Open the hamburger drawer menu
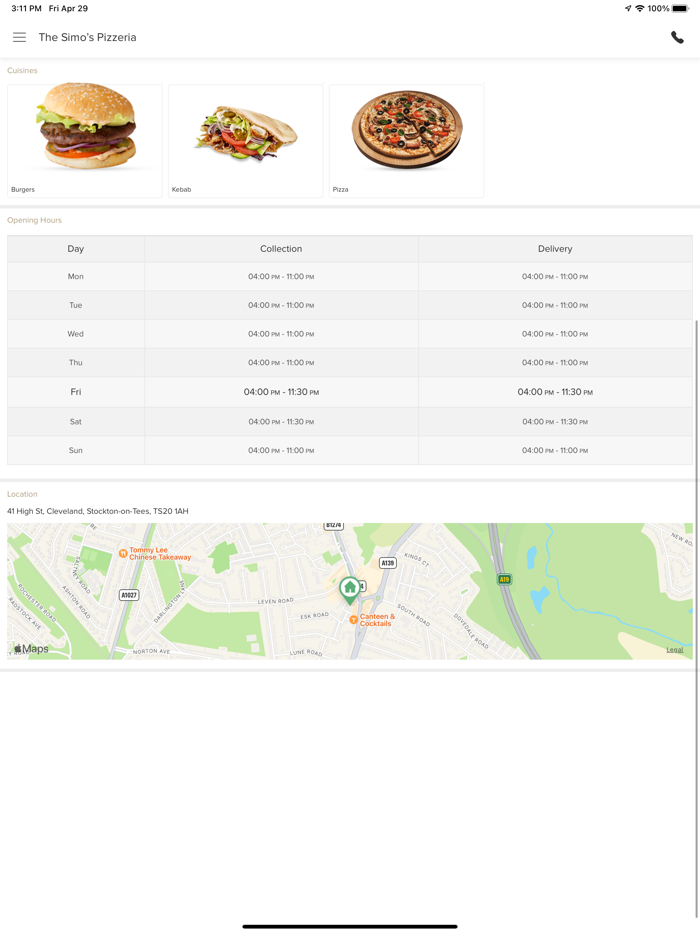The width and height of the screenshot is (700, 934). click(x=19, y=37)
